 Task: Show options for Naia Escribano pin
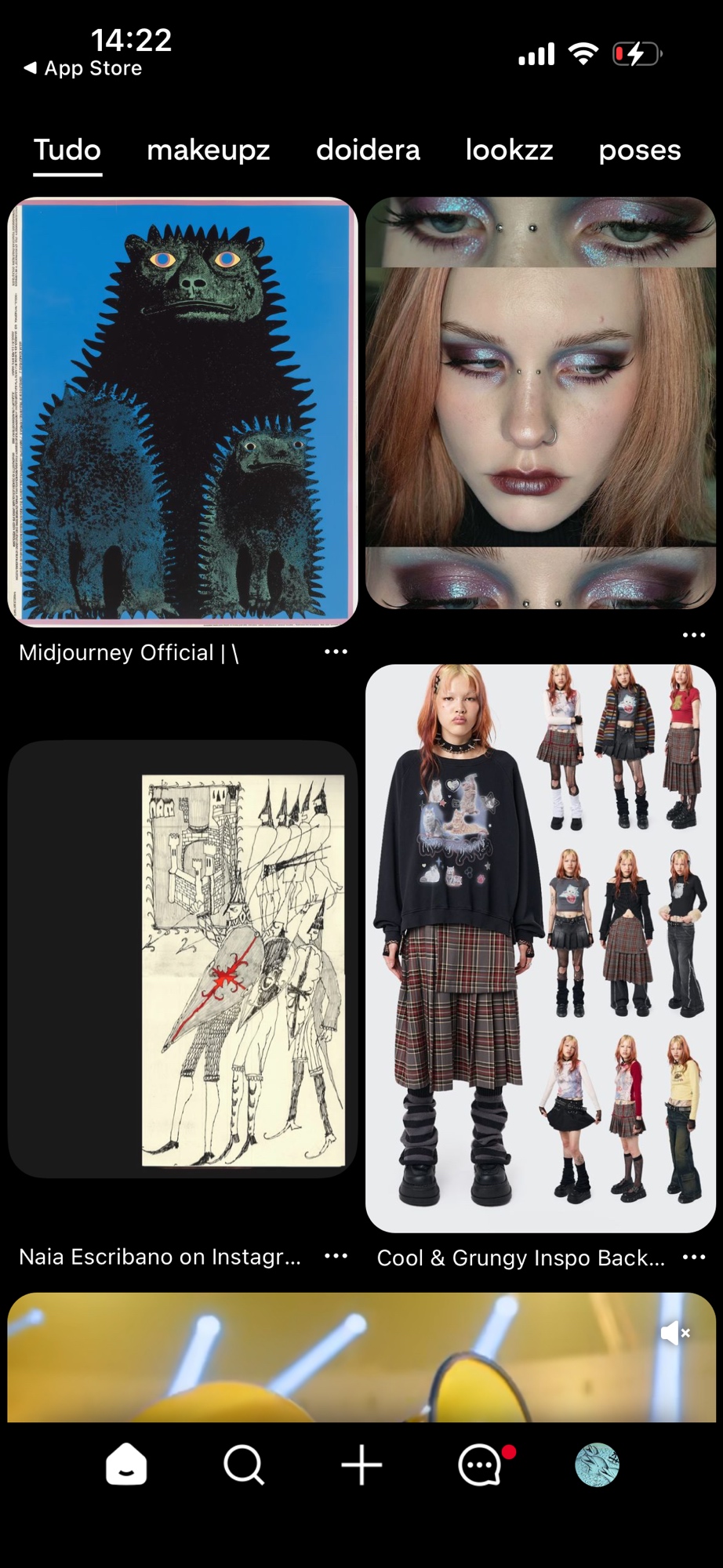click(x=336, y=1256)
